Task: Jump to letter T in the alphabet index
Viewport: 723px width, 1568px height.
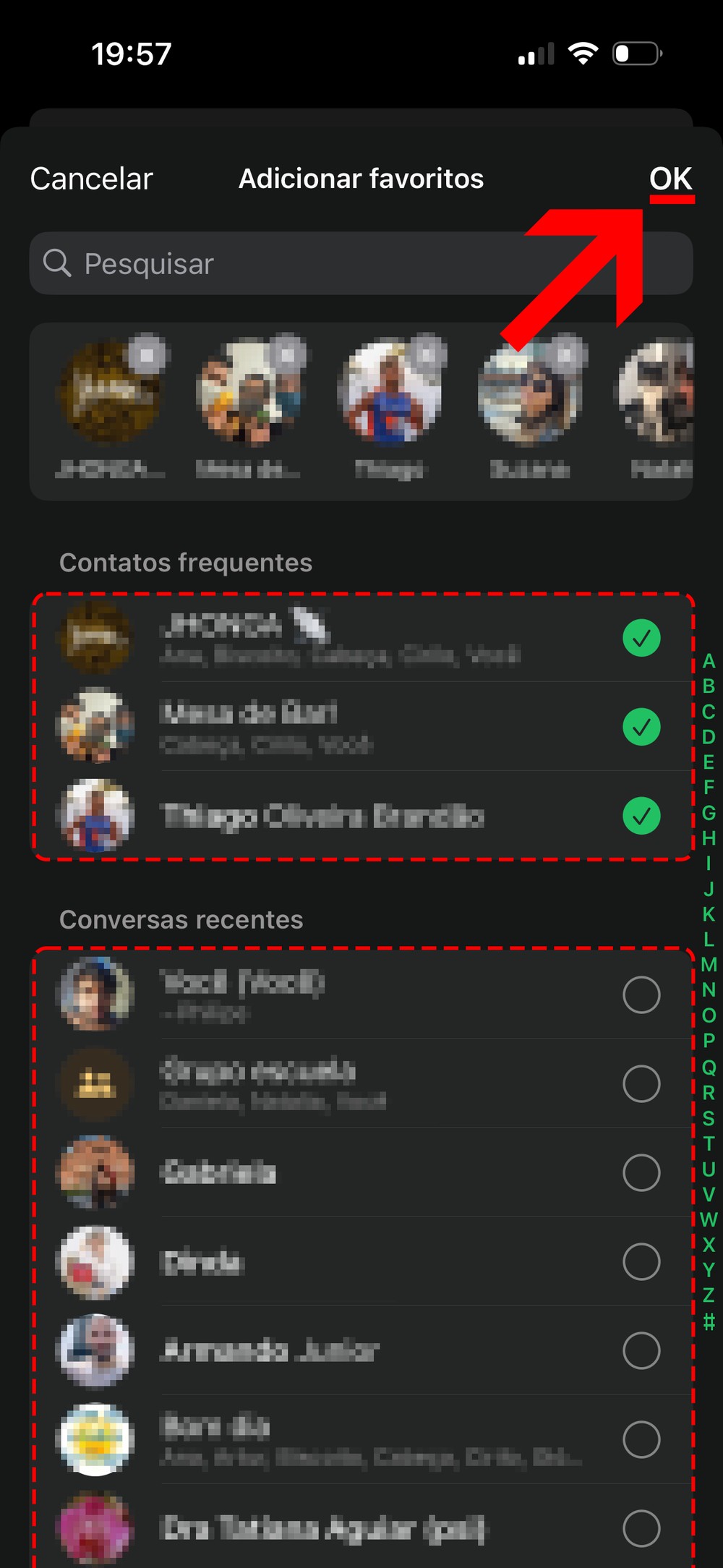Action: pos(709,1143)
